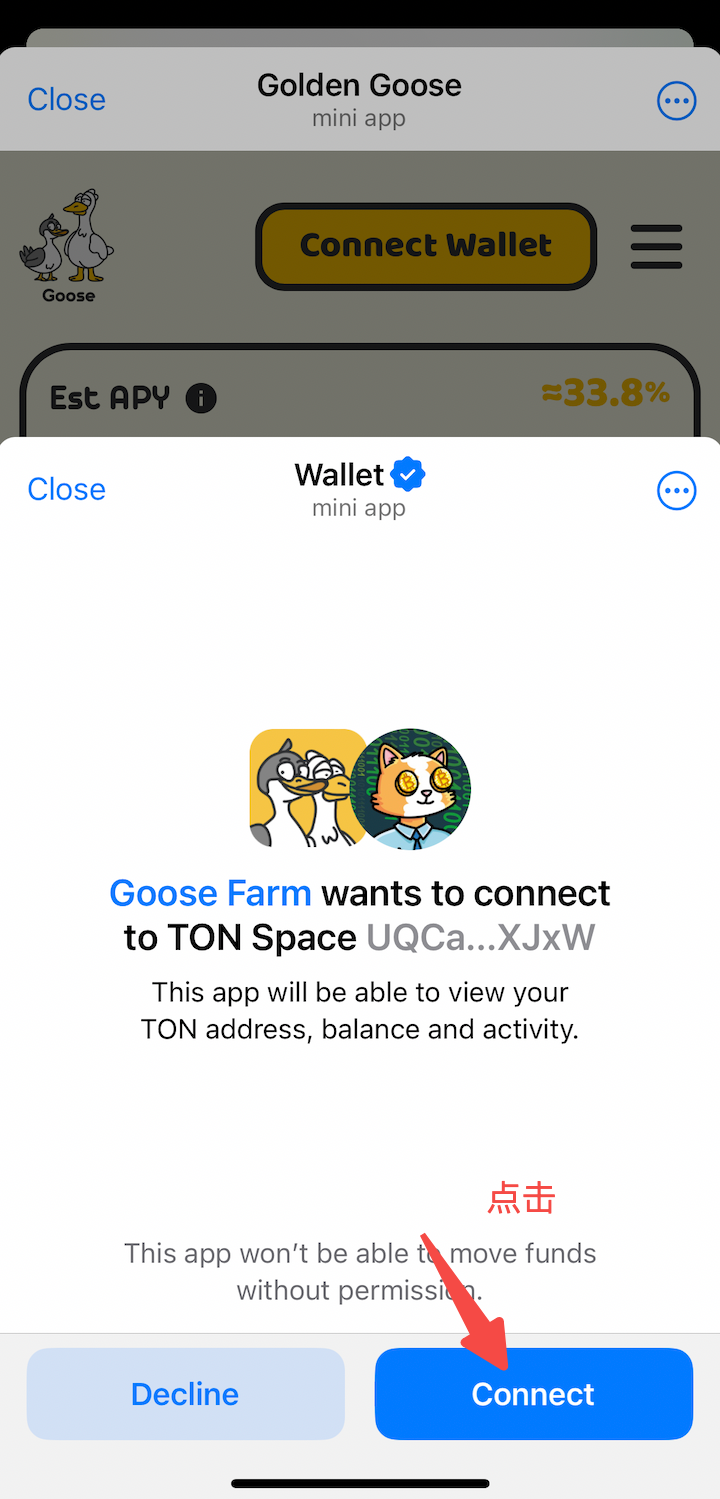Close the Golden Goose mini app
The height and width of the screenshot is (1499, 720).
click(66, 99)
